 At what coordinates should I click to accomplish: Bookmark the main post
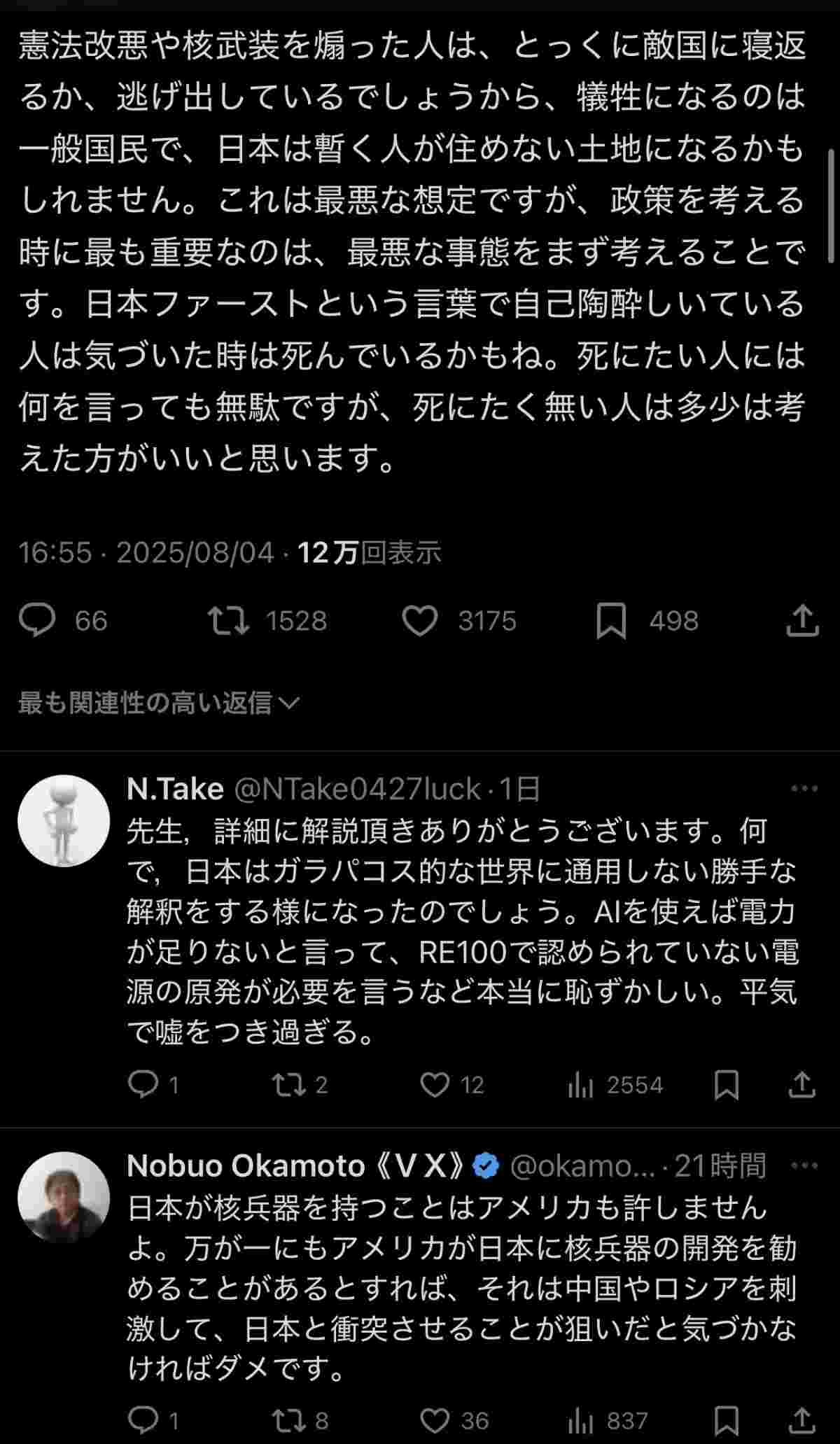(611, 621)
